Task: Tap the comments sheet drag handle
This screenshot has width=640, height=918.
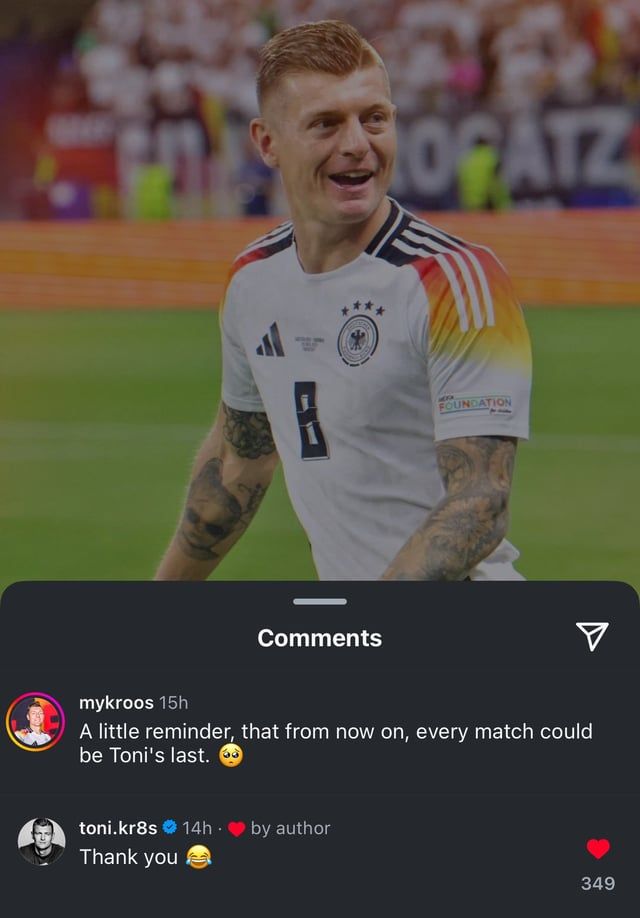Action: [320, 601]
